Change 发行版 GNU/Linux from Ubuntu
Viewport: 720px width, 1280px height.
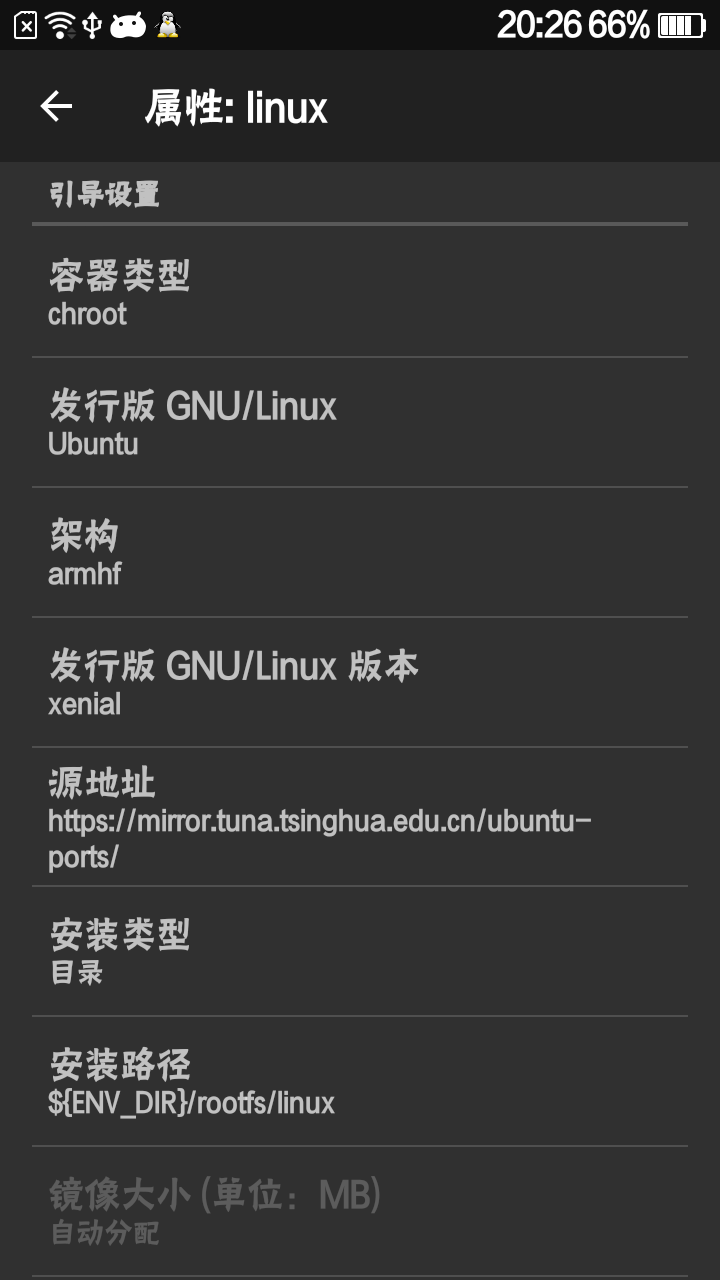360,423
